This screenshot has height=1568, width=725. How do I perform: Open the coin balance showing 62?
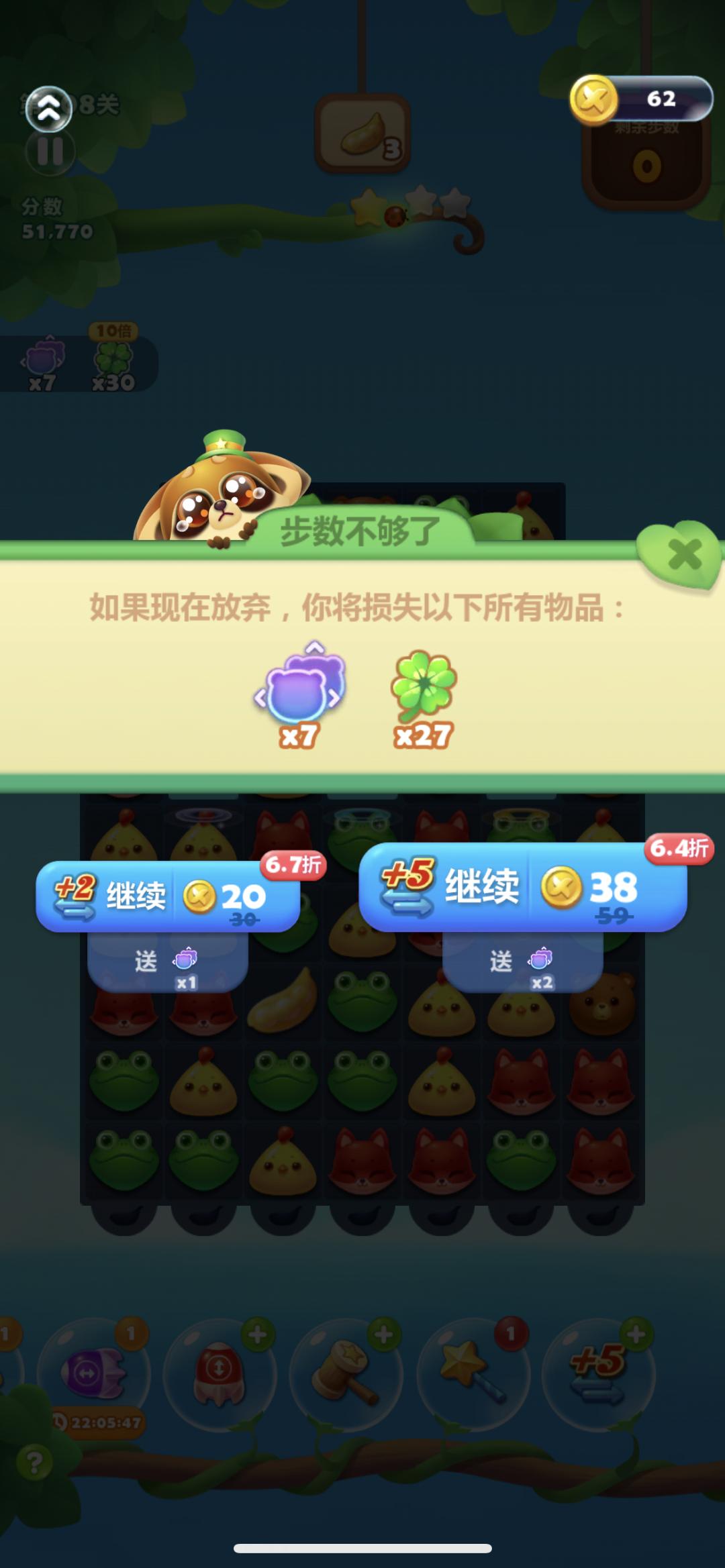pyautogui.click(x=641, y=99)
